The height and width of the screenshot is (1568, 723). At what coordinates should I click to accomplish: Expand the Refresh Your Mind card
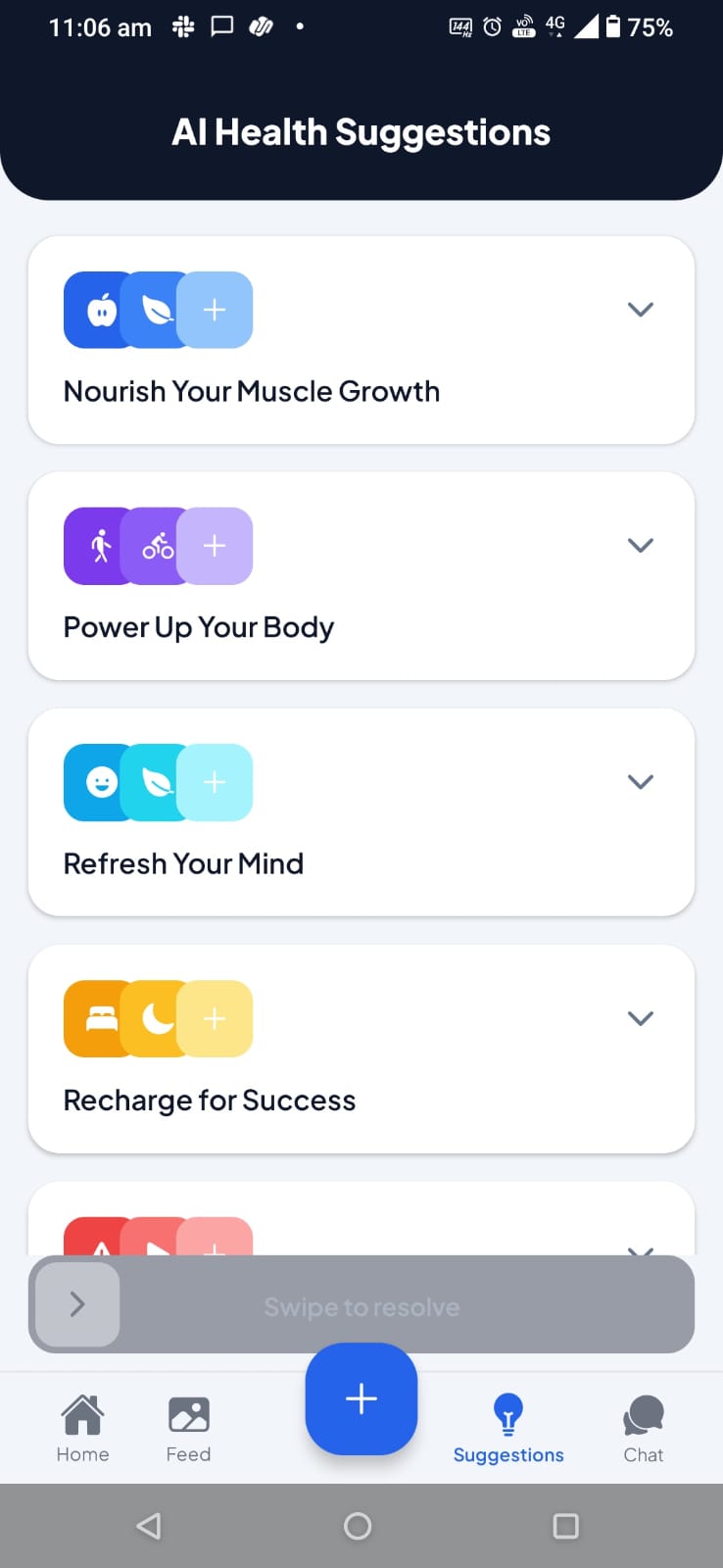(640, 782)
